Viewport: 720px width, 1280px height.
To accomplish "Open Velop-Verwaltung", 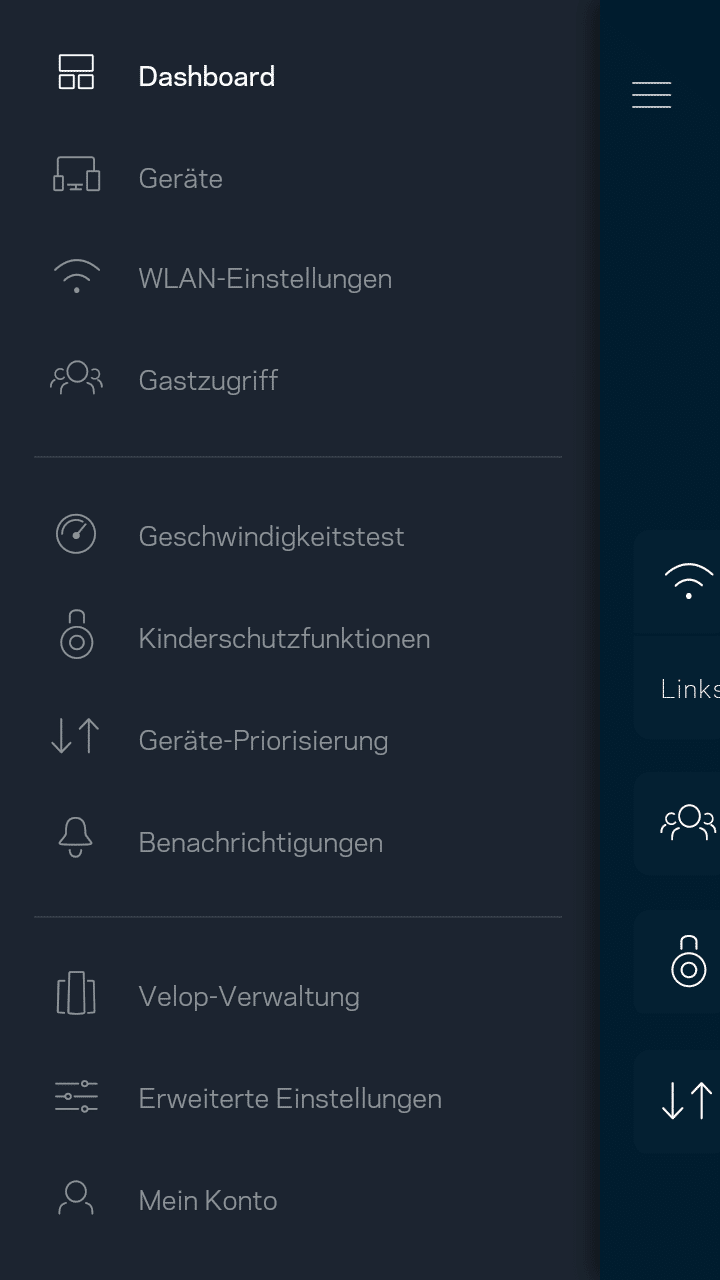I will tap(248, 997).
